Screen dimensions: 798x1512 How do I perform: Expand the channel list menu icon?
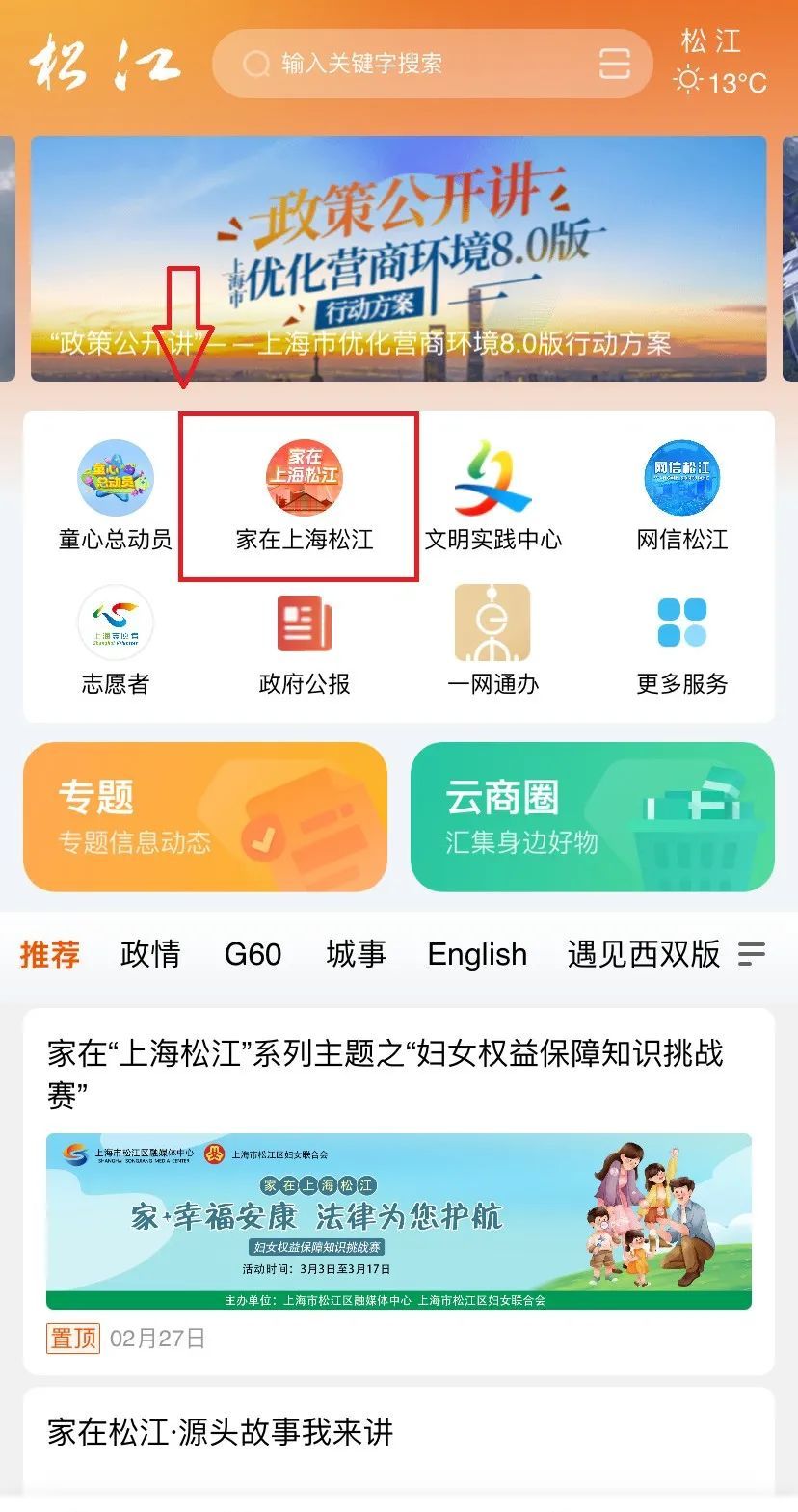(752, 954)
